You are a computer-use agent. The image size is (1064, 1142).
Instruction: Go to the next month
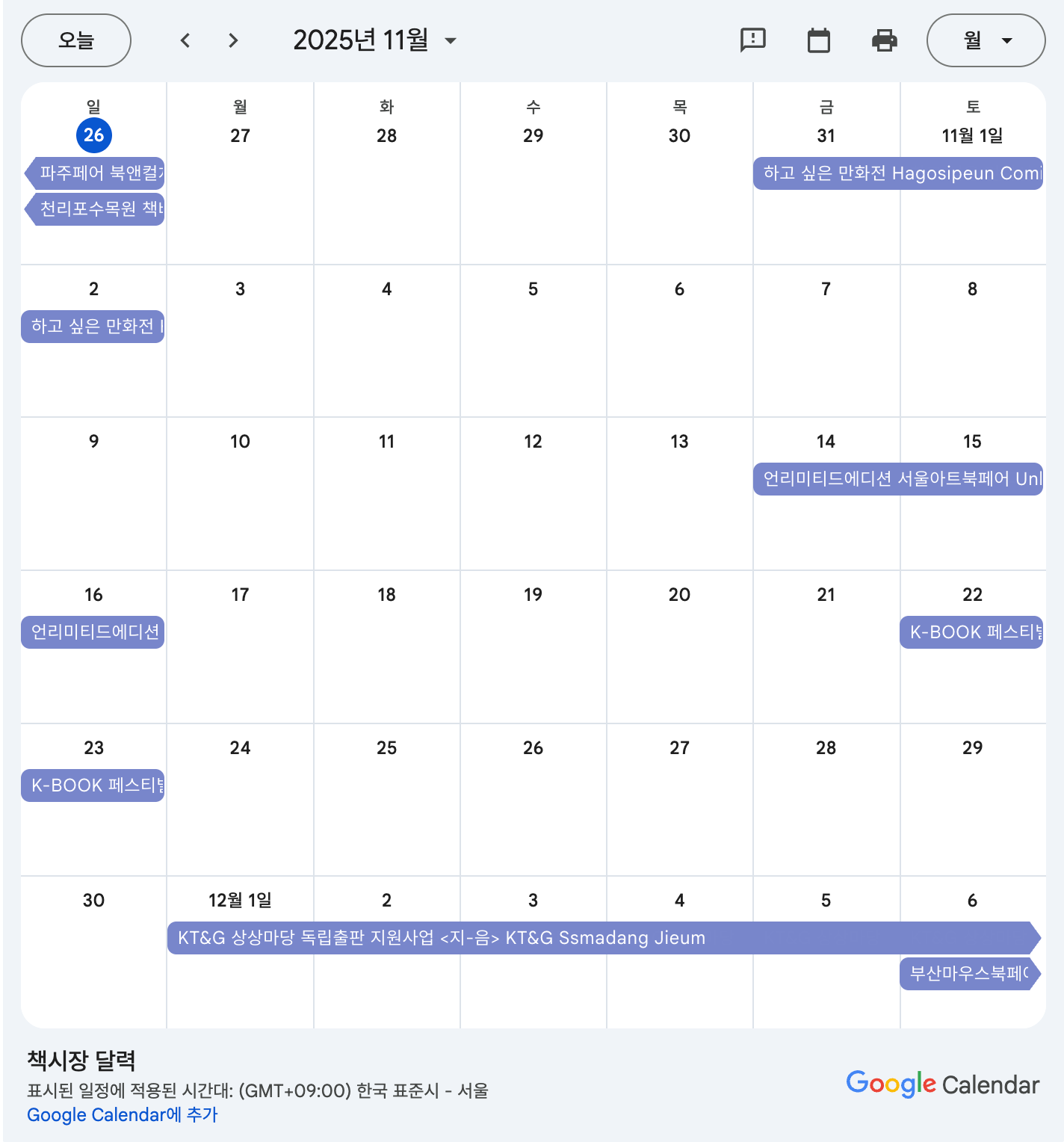[233, 40]
